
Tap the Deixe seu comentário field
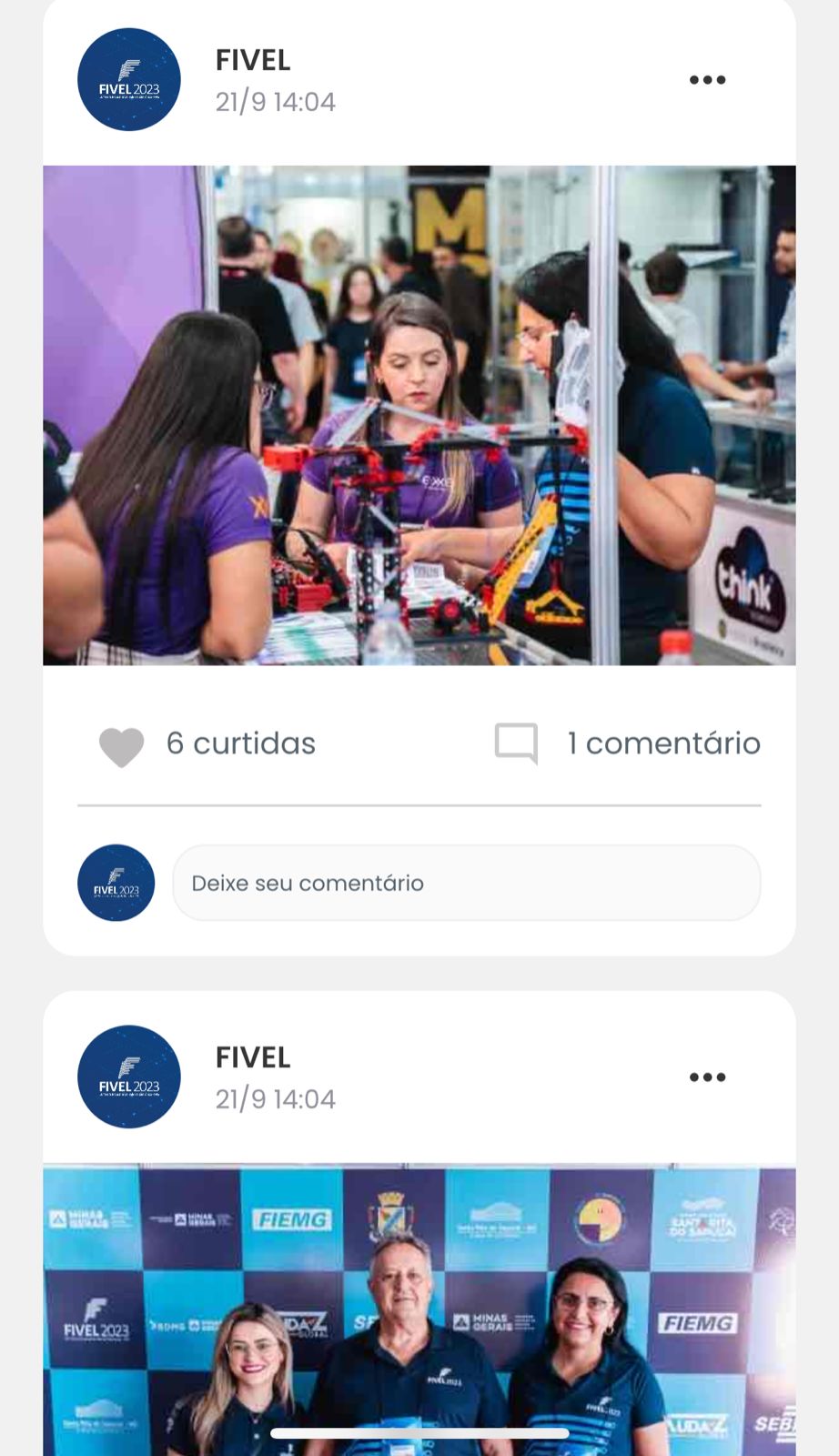click(x=466, y=883)
